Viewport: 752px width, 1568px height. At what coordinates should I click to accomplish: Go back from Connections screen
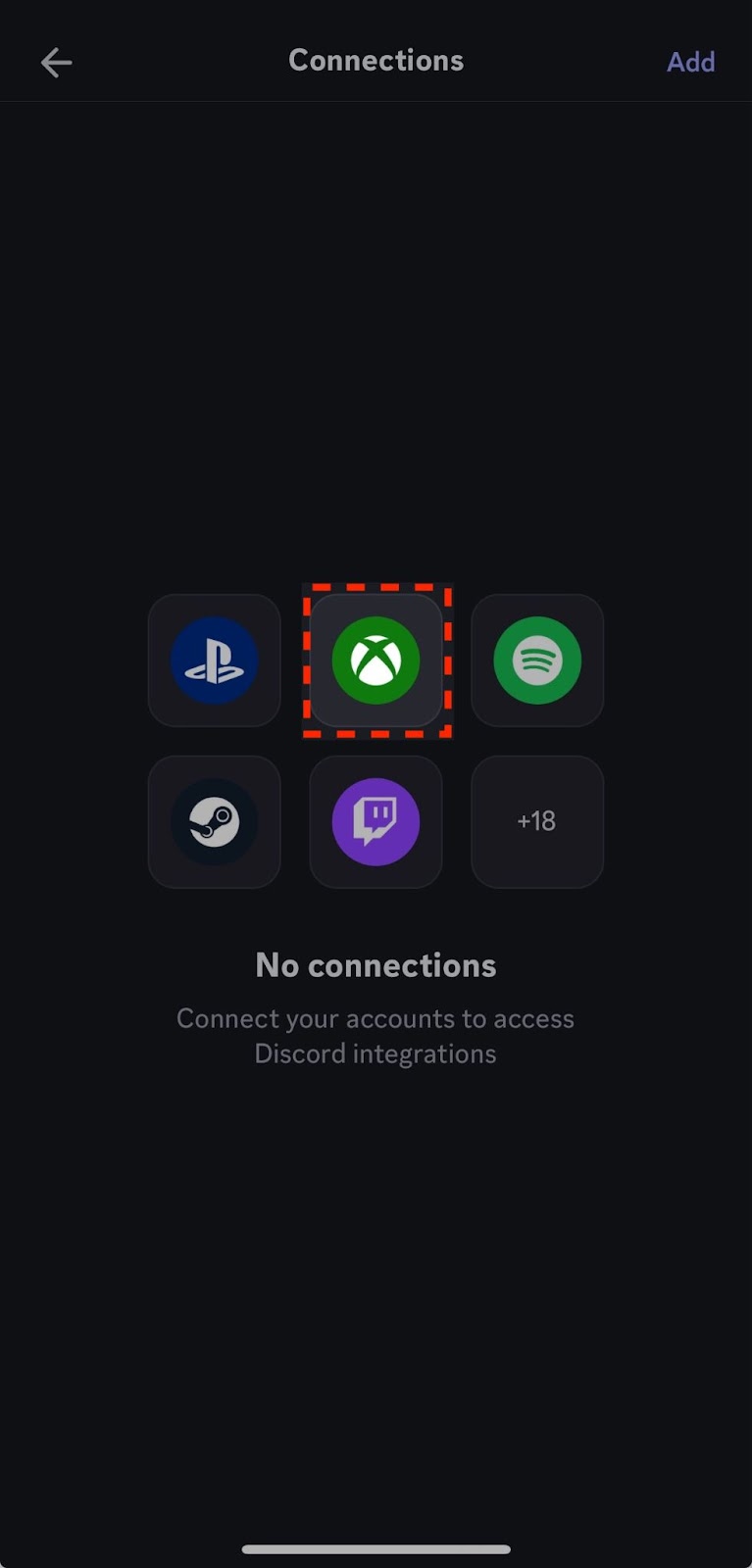coord(56,63)
